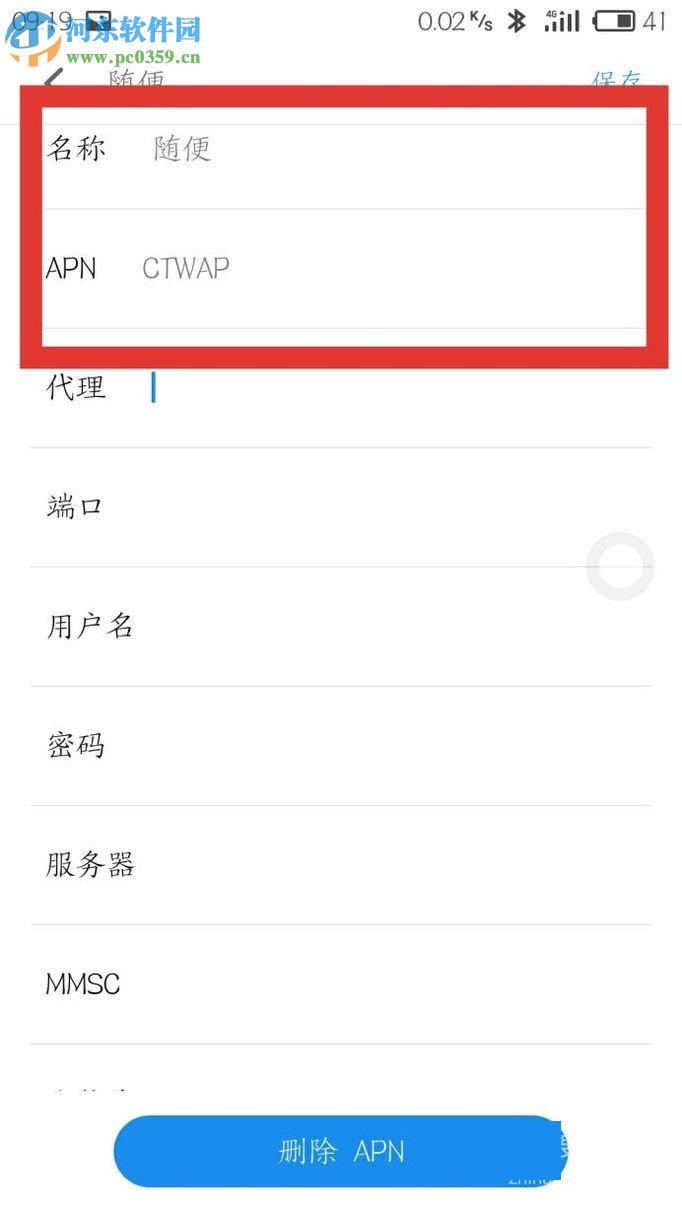Tap the 删除 APN button
682x1212 pixels.
340,1151
